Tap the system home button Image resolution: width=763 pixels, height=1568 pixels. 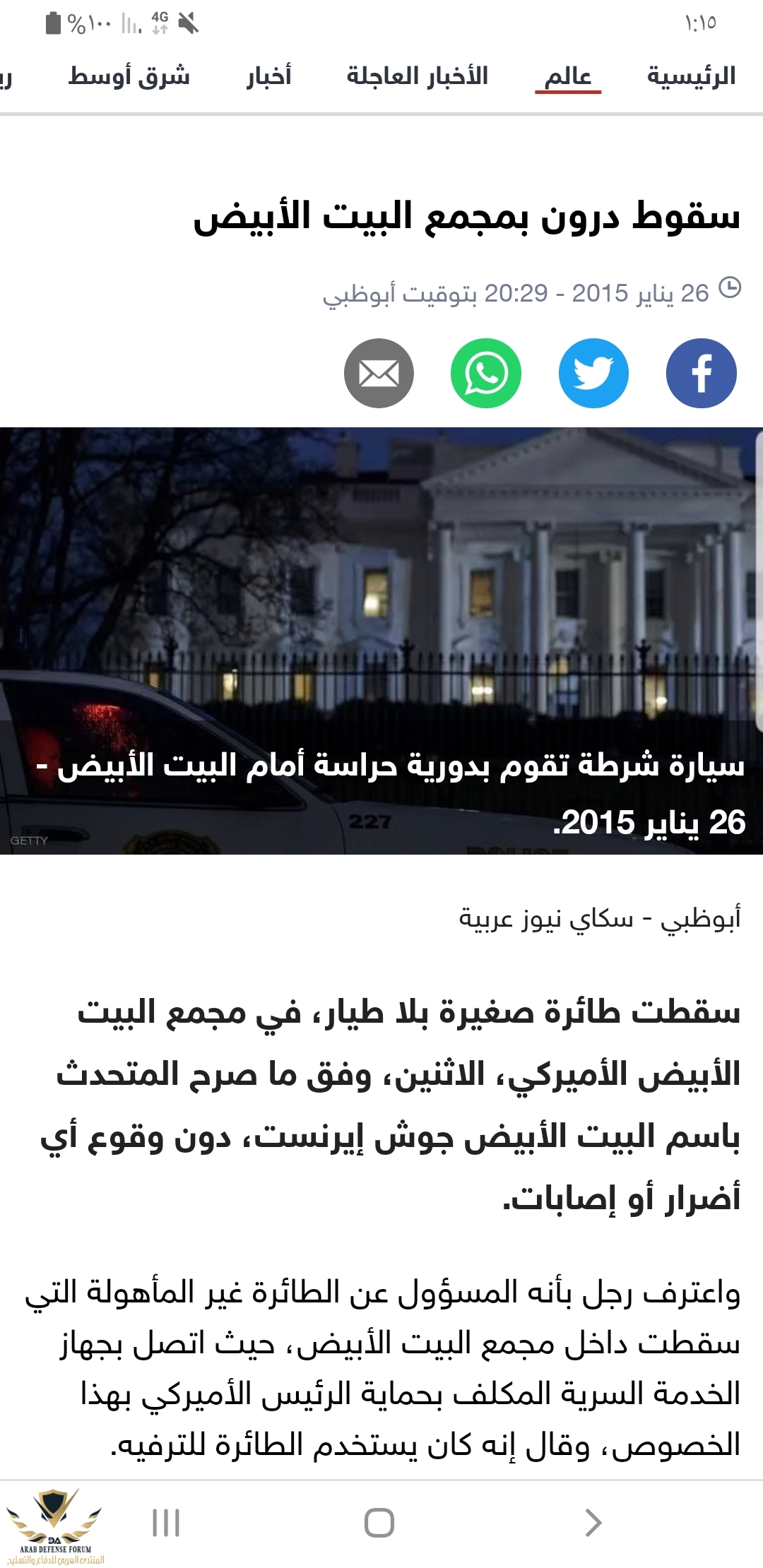[379, 1522]
